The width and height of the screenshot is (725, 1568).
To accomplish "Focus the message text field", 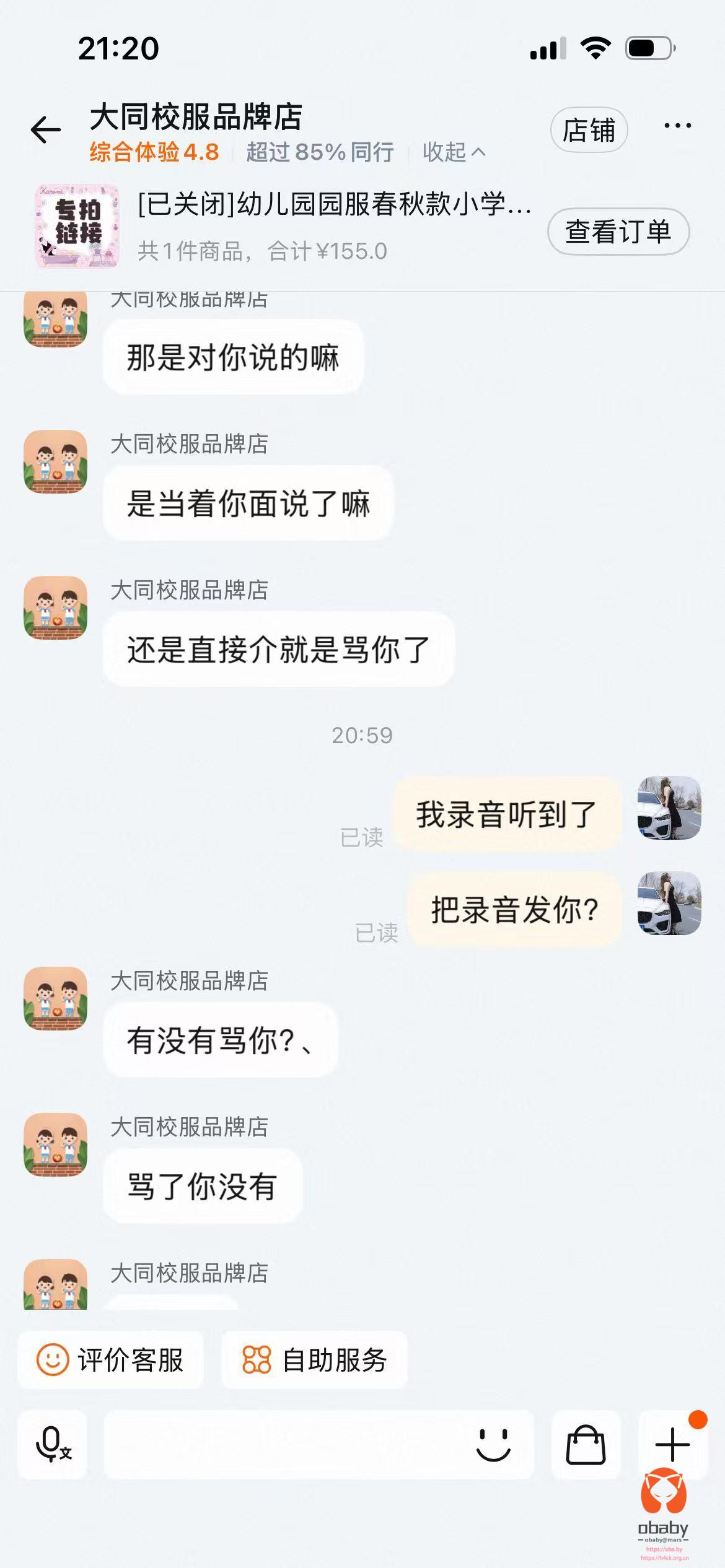I will (x=285, y=1445).
